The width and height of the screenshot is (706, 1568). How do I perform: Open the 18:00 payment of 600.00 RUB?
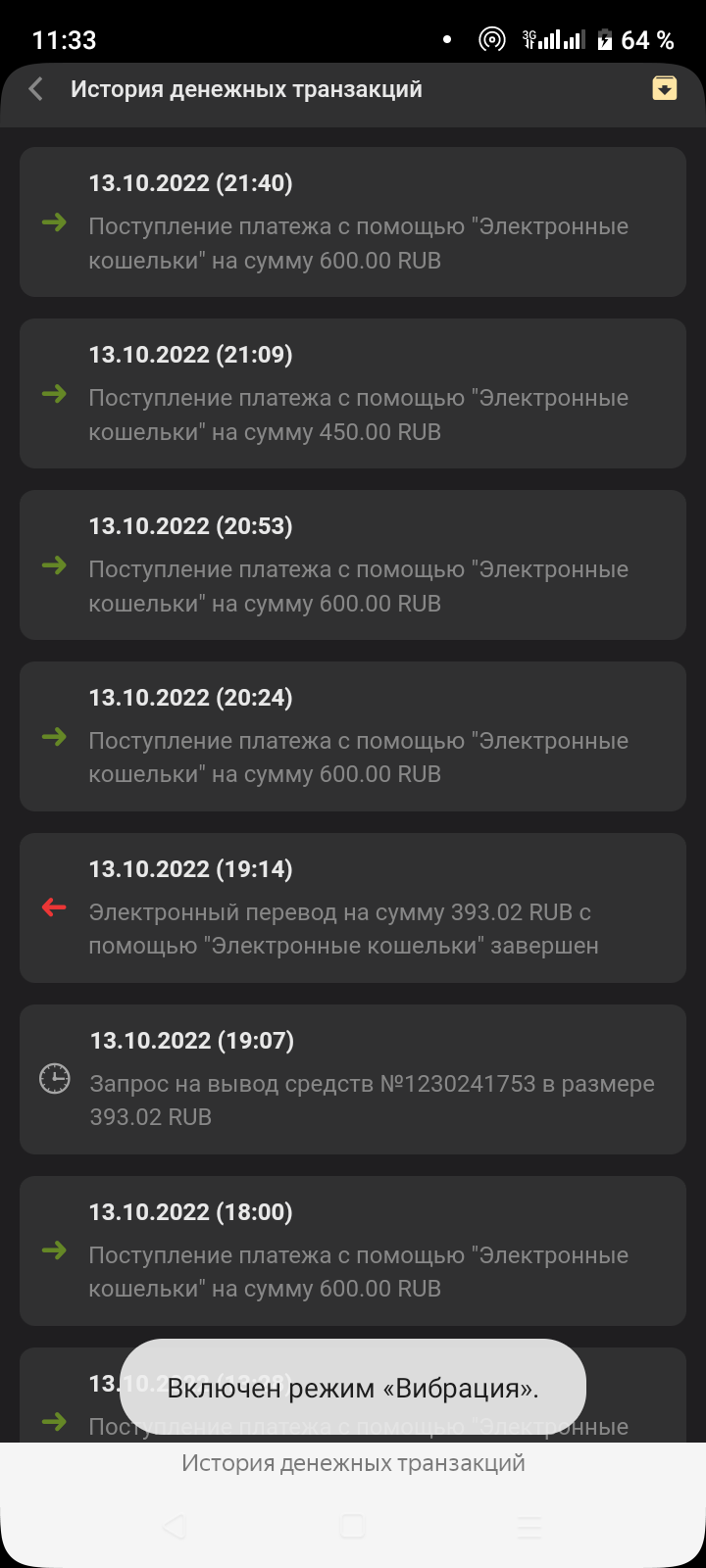[x=353, y=1251]
